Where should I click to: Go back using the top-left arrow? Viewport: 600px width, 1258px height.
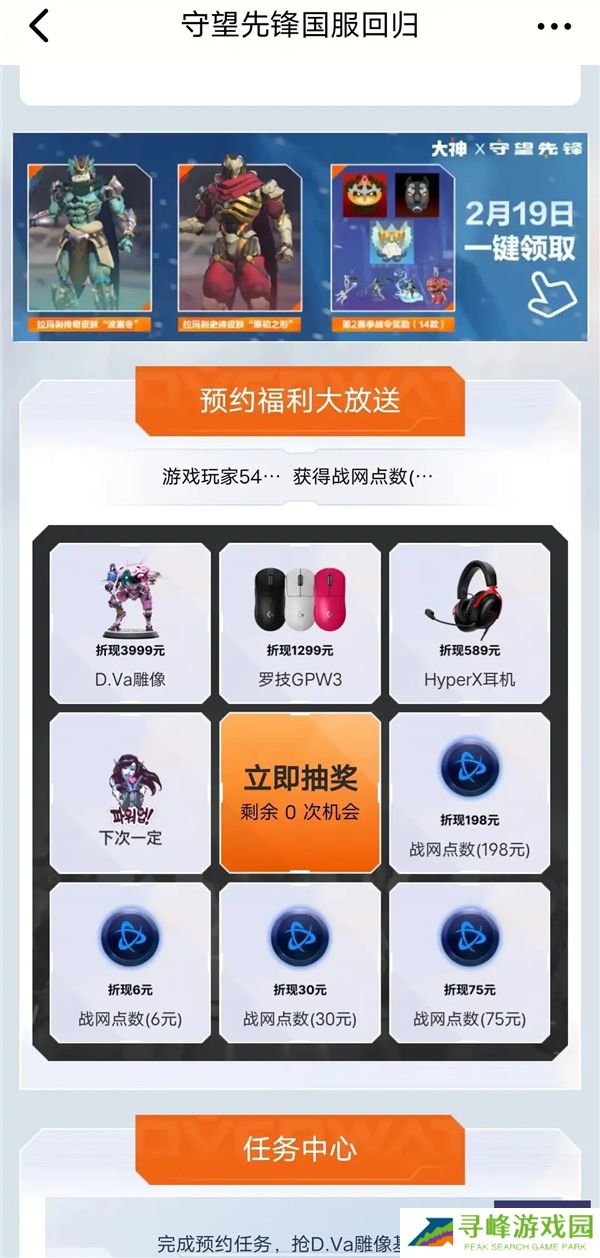tap(38, 27)
